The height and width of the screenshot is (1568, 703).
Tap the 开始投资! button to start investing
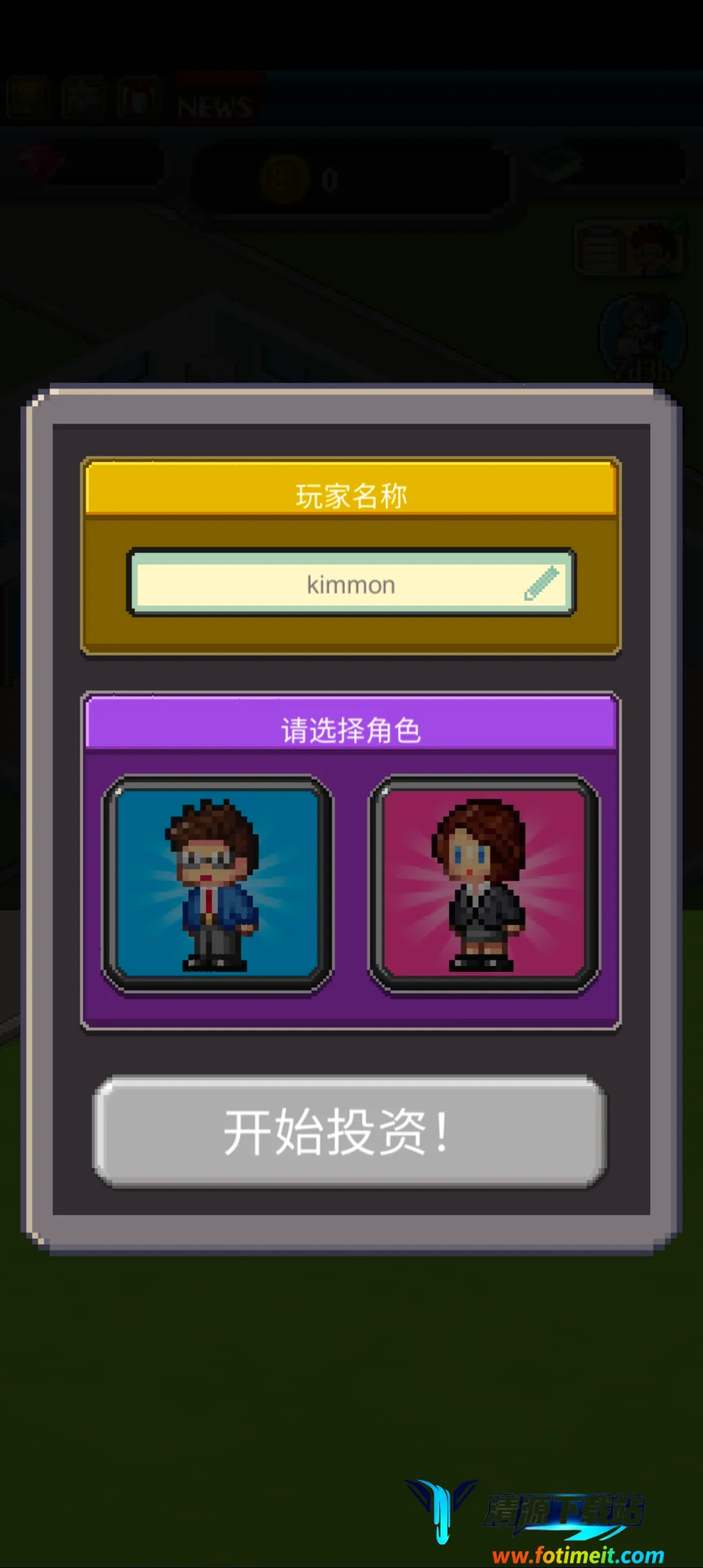[x=350, y=1132]
